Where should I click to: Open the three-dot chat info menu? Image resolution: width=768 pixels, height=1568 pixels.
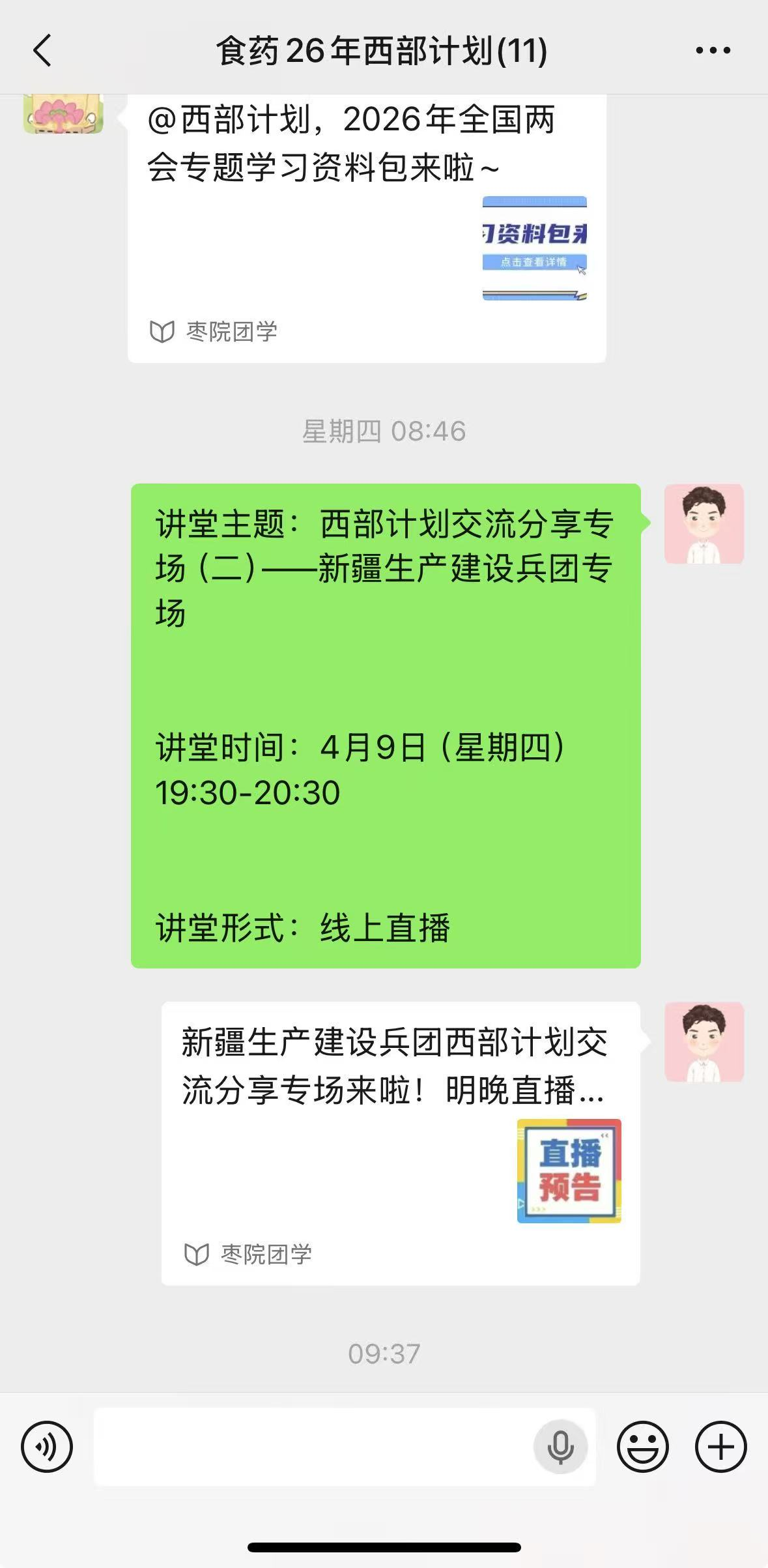point(713,51)
